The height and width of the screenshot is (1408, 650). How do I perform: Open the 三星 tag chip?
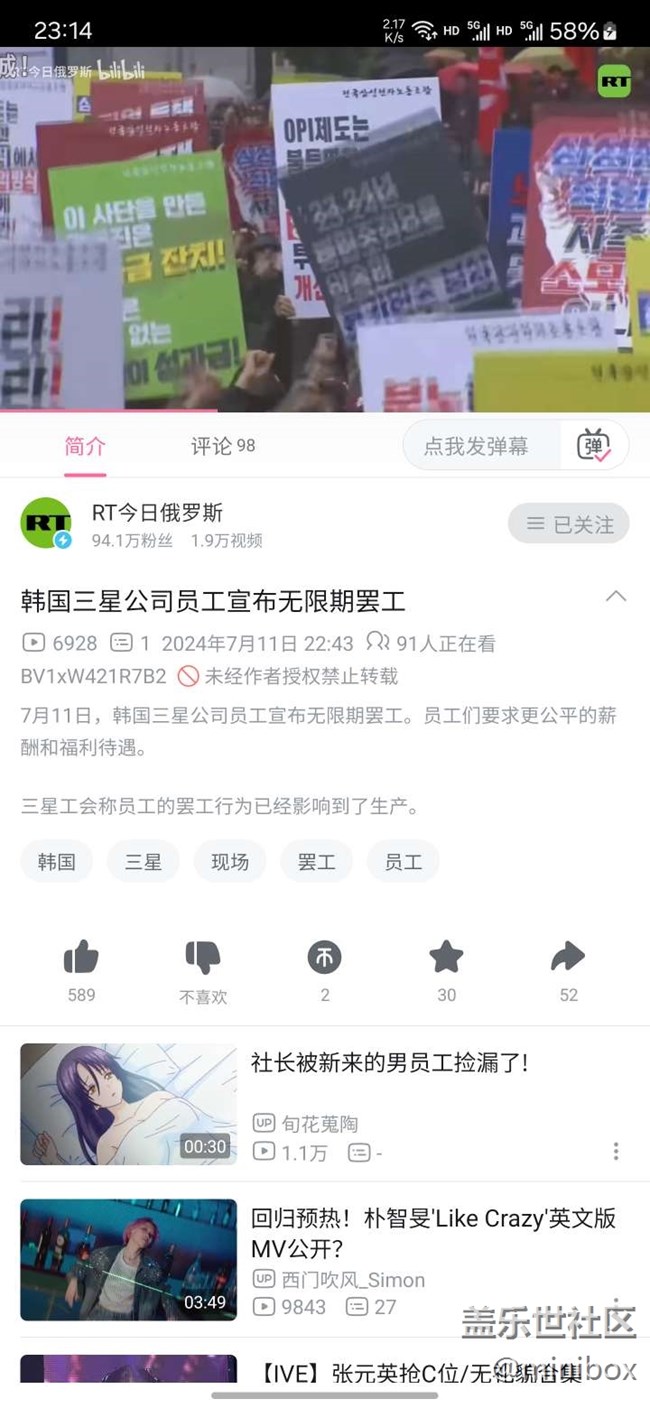(143, 861)
